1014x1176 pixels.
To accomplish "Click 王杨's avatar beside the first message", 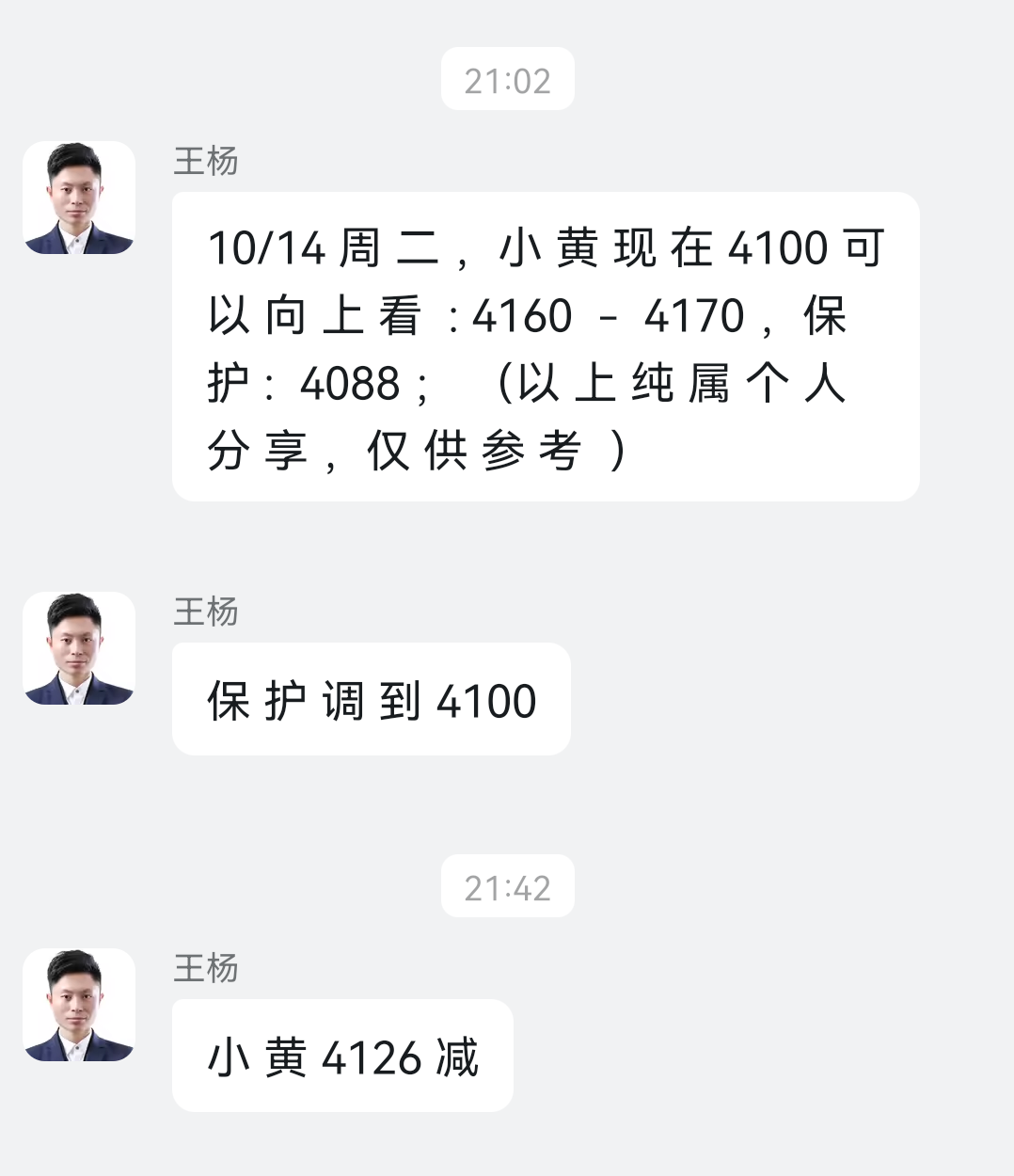I will 79,199.
